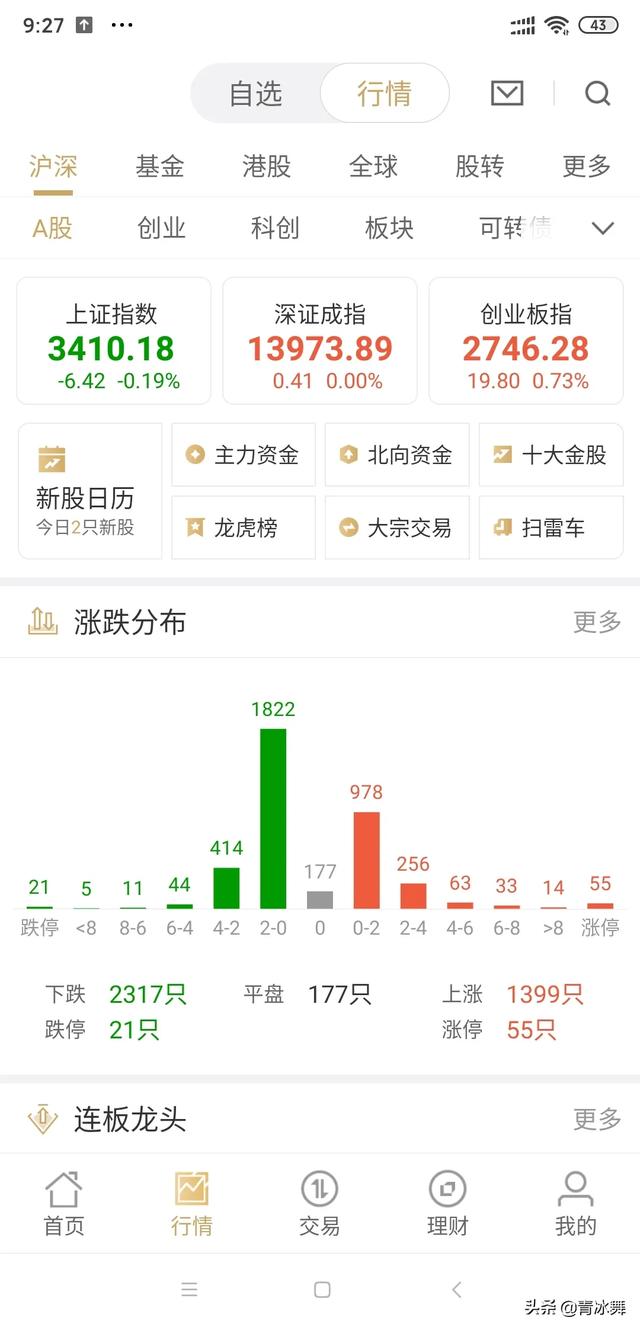
Task: Open the messages envelope icon
Action: 507,93
